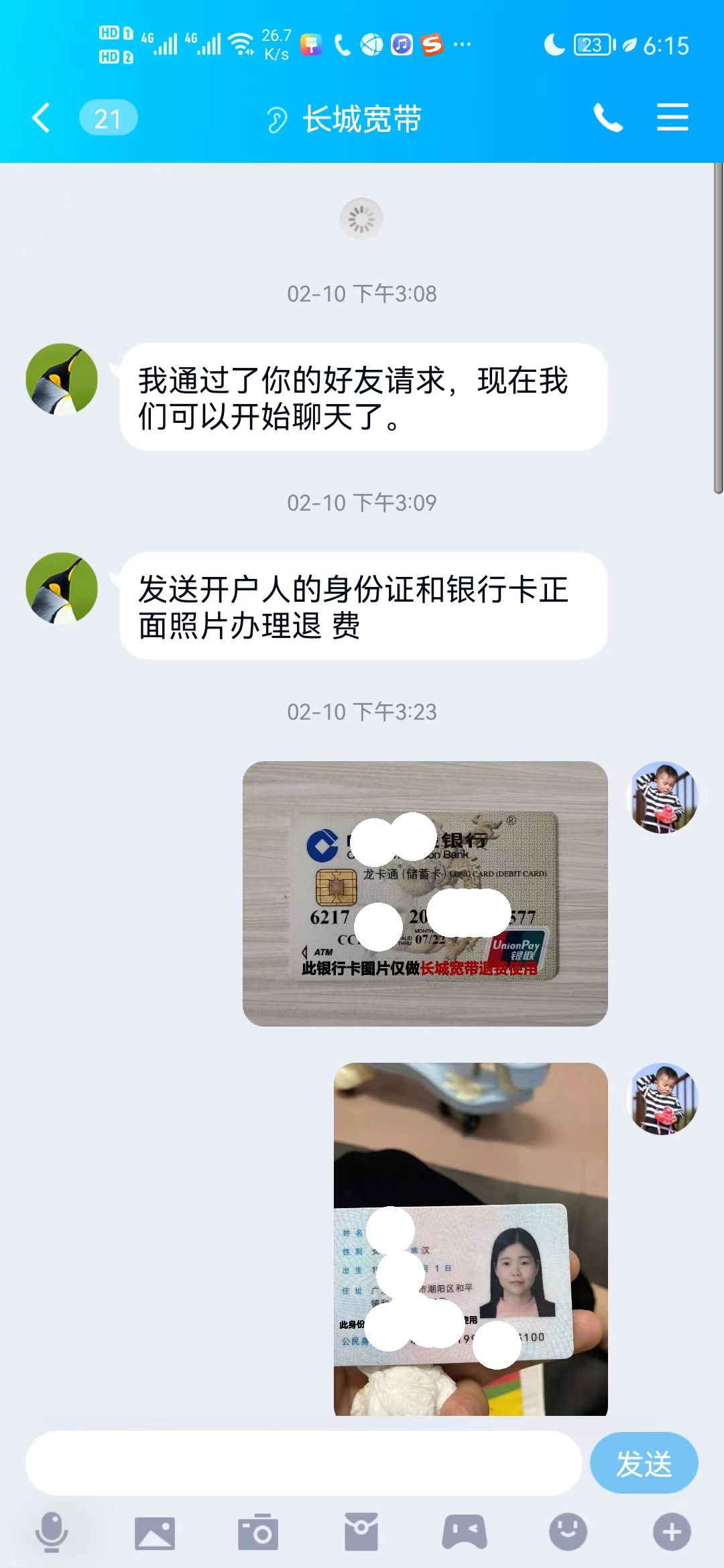724x1568 pixels.
Task: Open the red packet icon
Action: tap(361, 1532)
